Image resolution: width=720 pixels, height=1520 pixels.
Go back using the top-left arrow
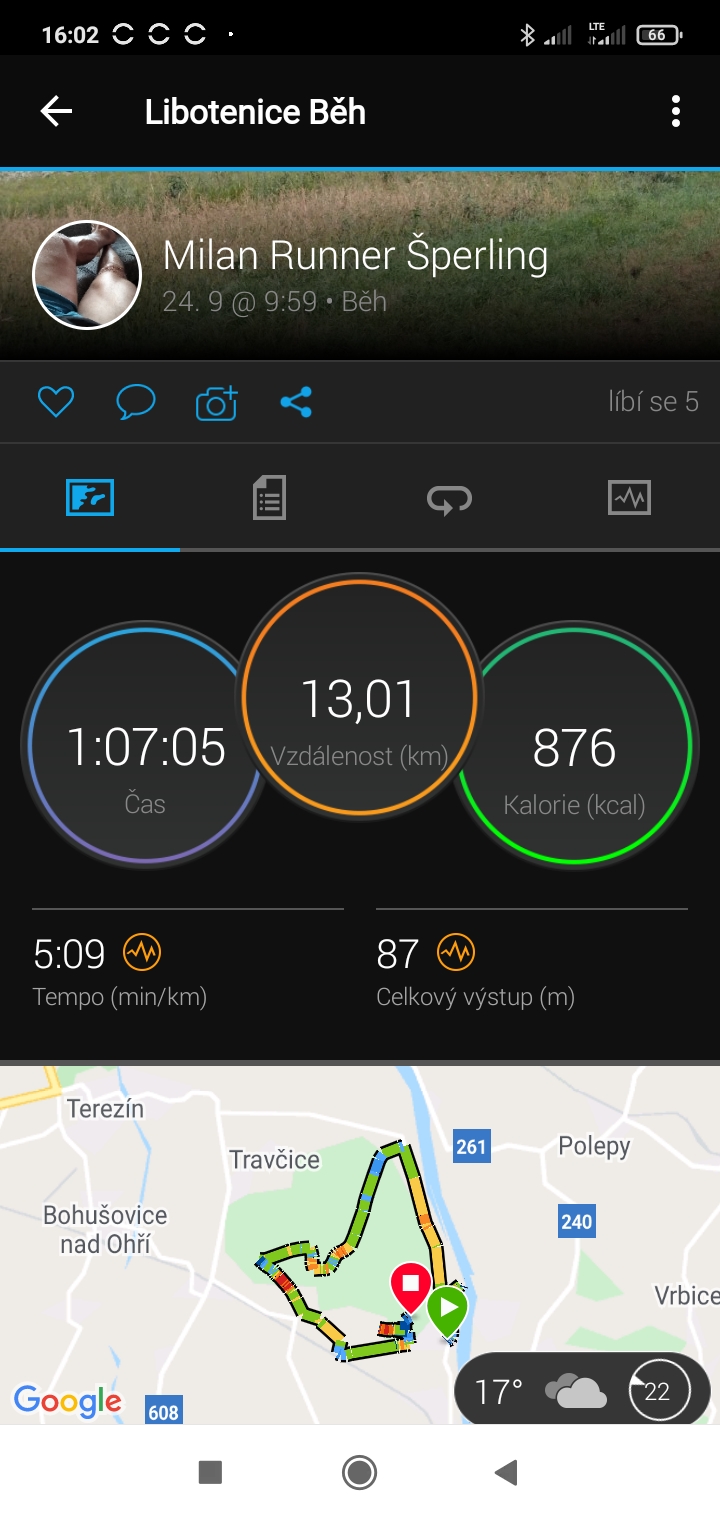point(56,111)
